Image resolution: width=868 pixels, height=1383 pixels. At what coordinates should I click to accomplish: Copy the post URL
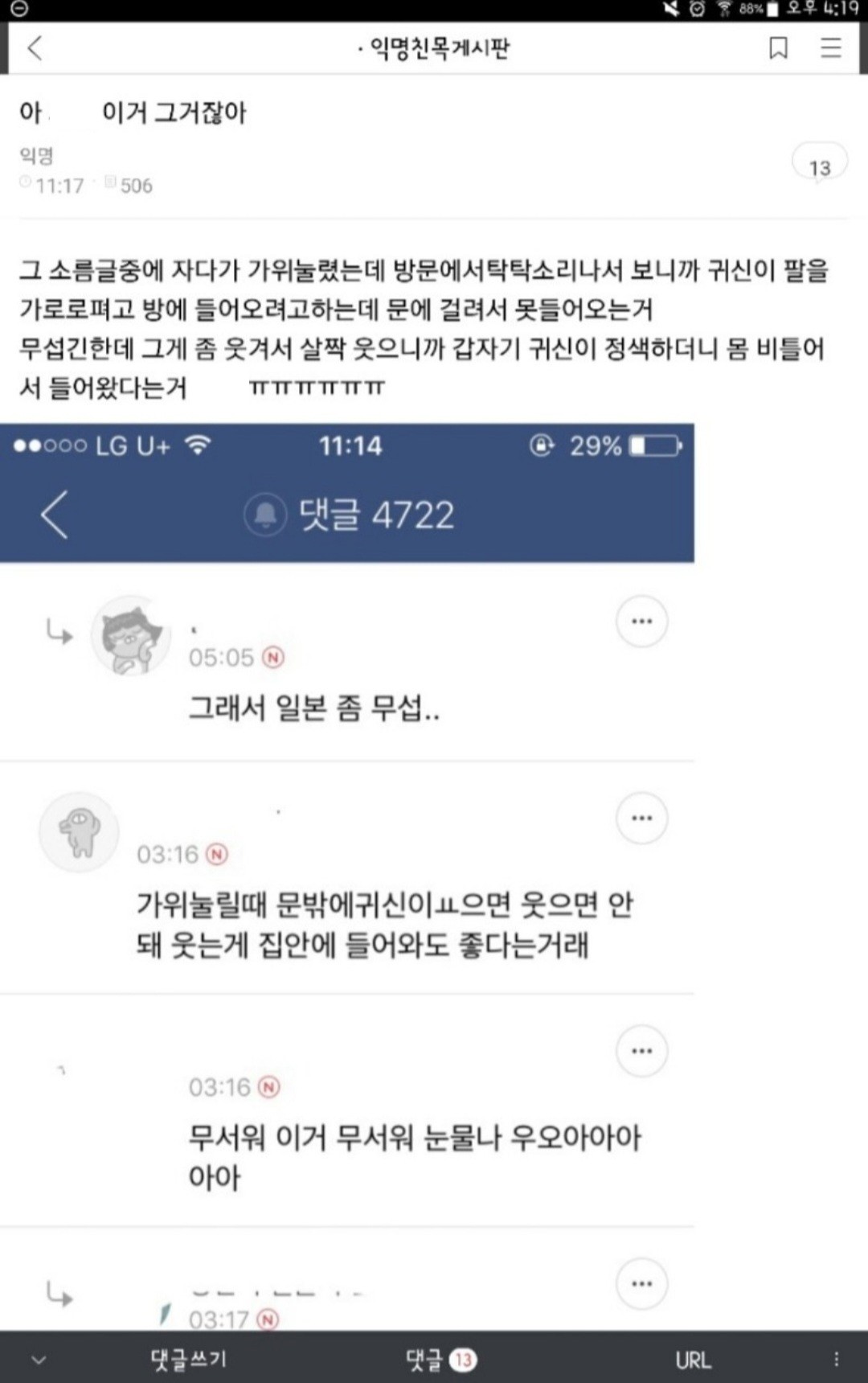(x=693, y=1360)
